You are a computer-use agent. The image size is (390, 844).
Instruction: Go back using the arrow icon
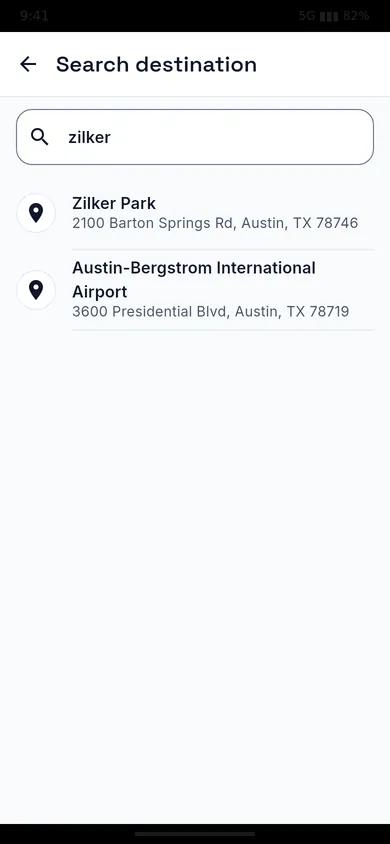pos(28,65)
